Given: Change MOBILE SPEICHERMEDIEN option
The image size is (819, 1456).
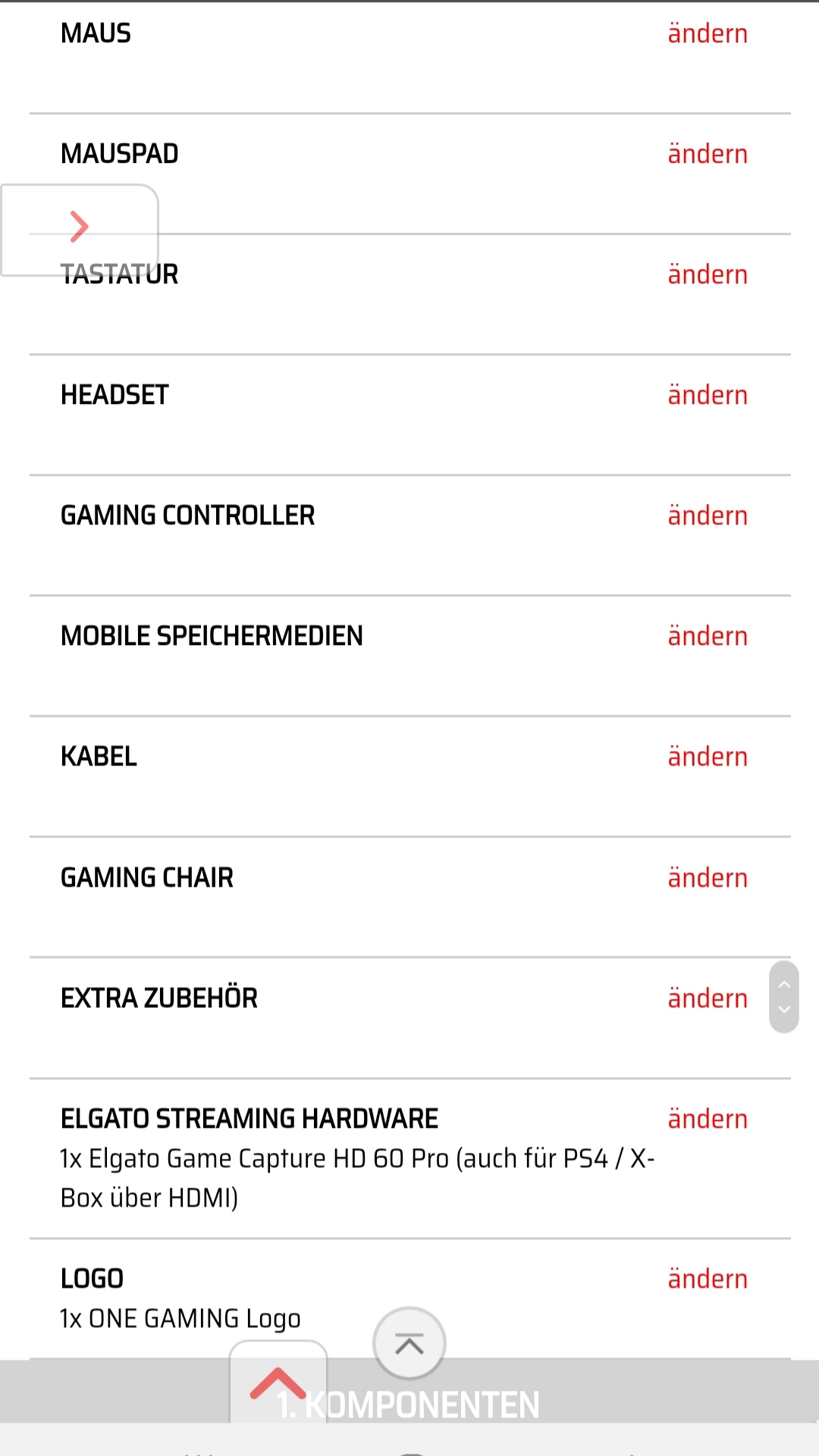Looking at the screenshot, I should pyautogui.click(x=707, y=637).
